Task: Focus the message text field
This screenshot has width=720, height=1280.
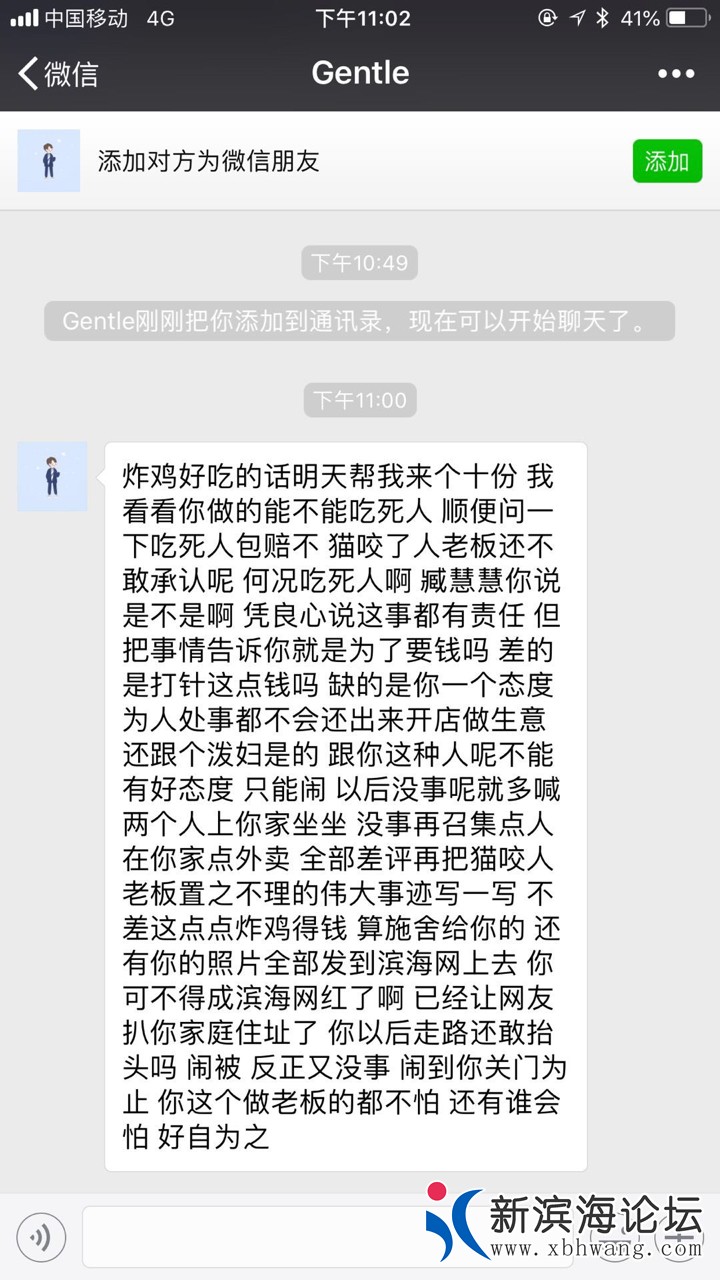Action: click(250, 1237)
